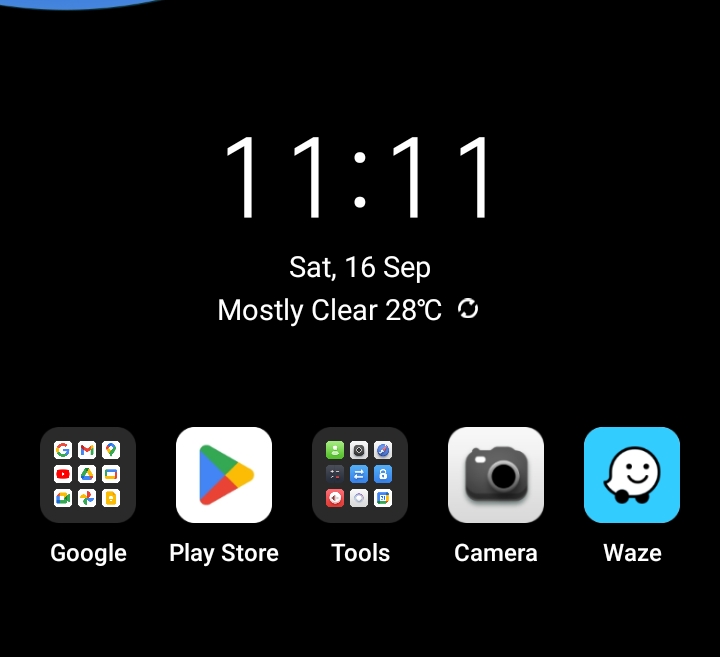Open the Waze navigation app

click(632, 475)
